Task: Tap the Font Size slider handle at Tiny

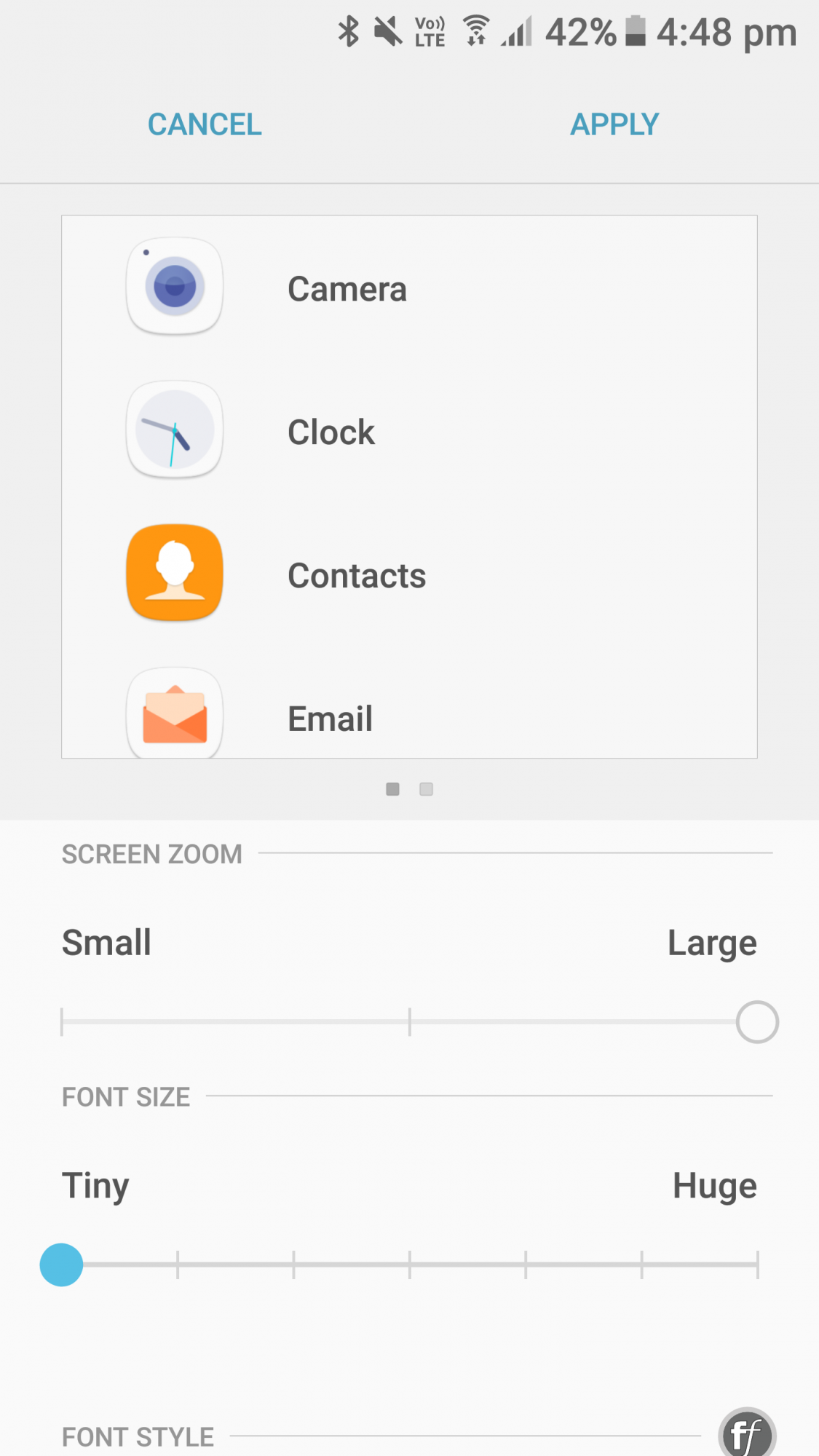Action: [x=61, y=1265]
